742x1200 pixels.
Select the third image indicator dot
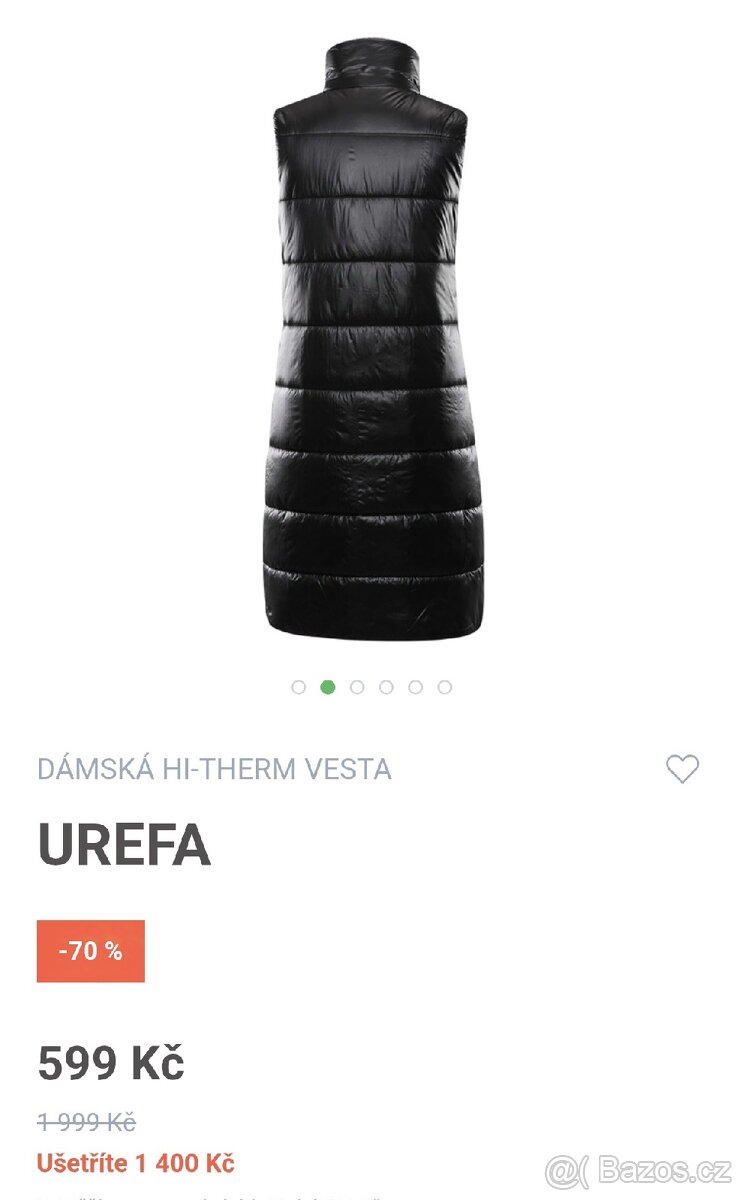click(357, 687)
